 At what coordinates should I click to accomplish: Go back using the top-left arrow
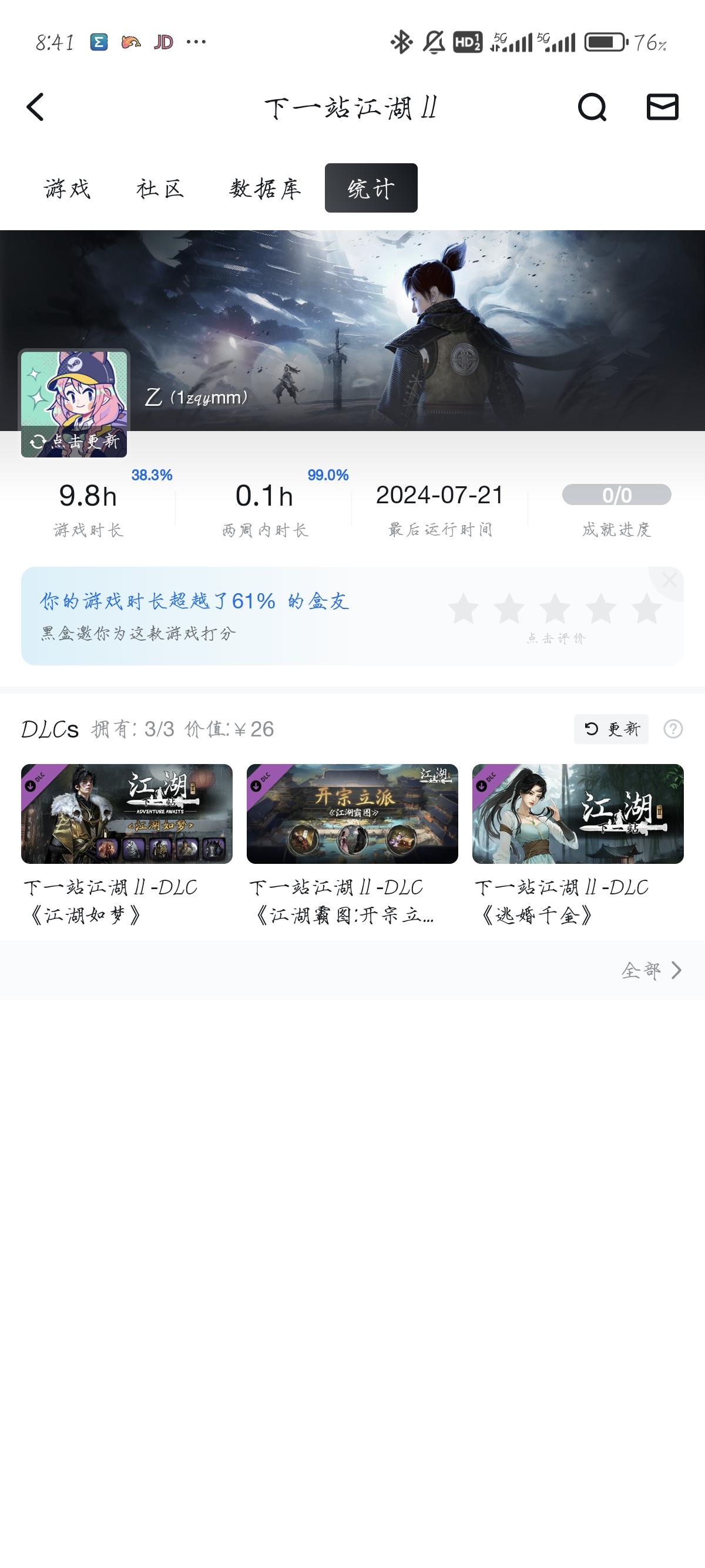[x=35, y=107]
